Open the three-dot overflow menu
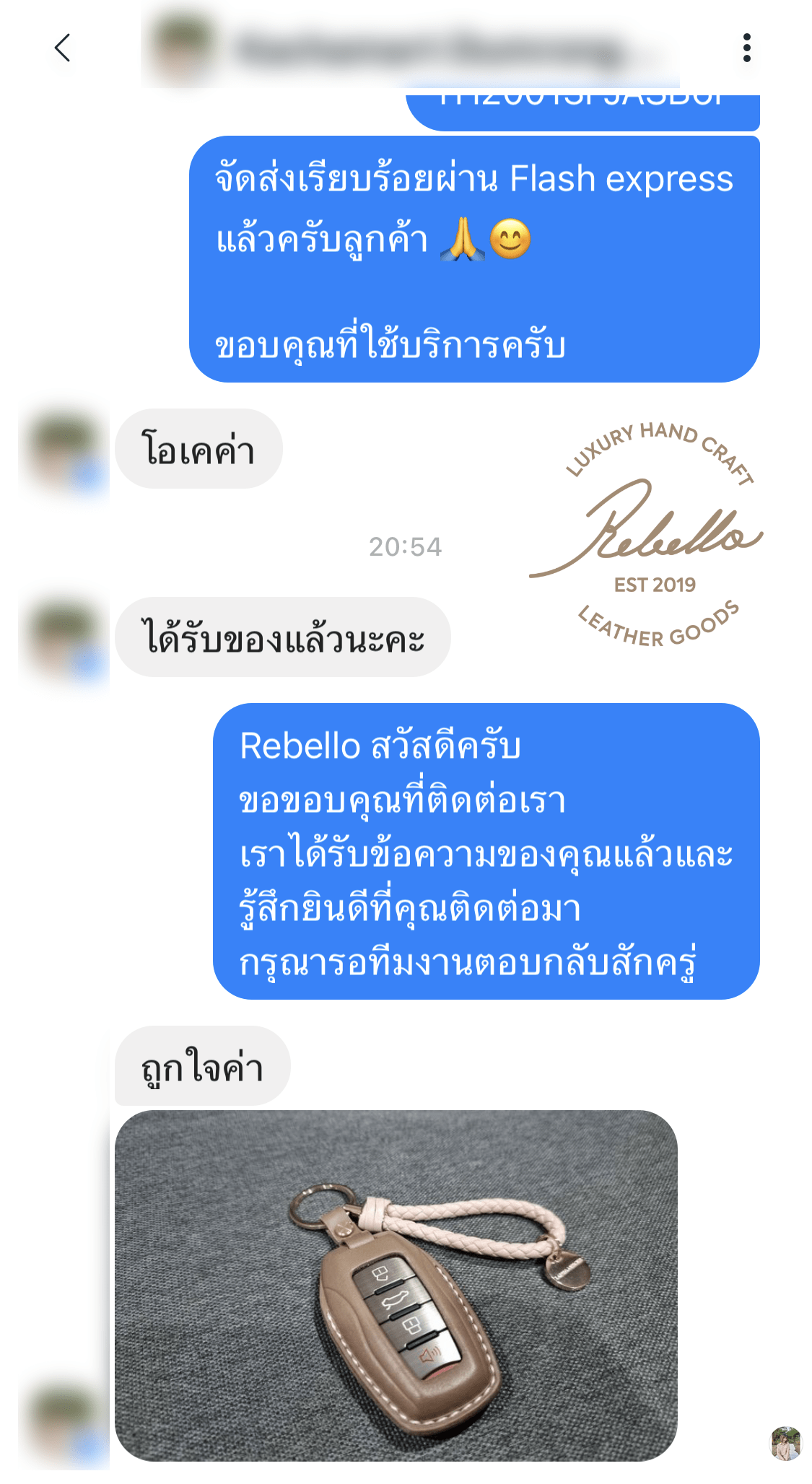Screen dimensions: 812x1484 pyautogui.click(x=746, y=48)
